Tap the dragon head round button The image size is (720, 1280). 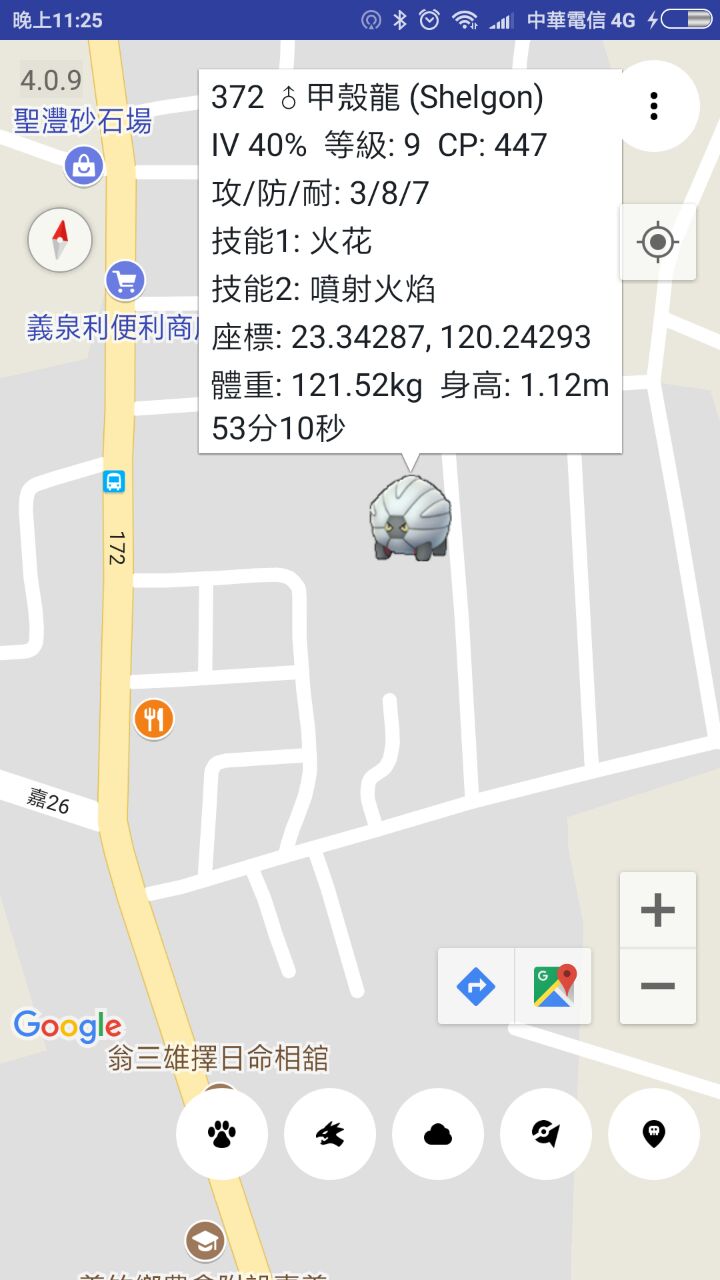330,1134
